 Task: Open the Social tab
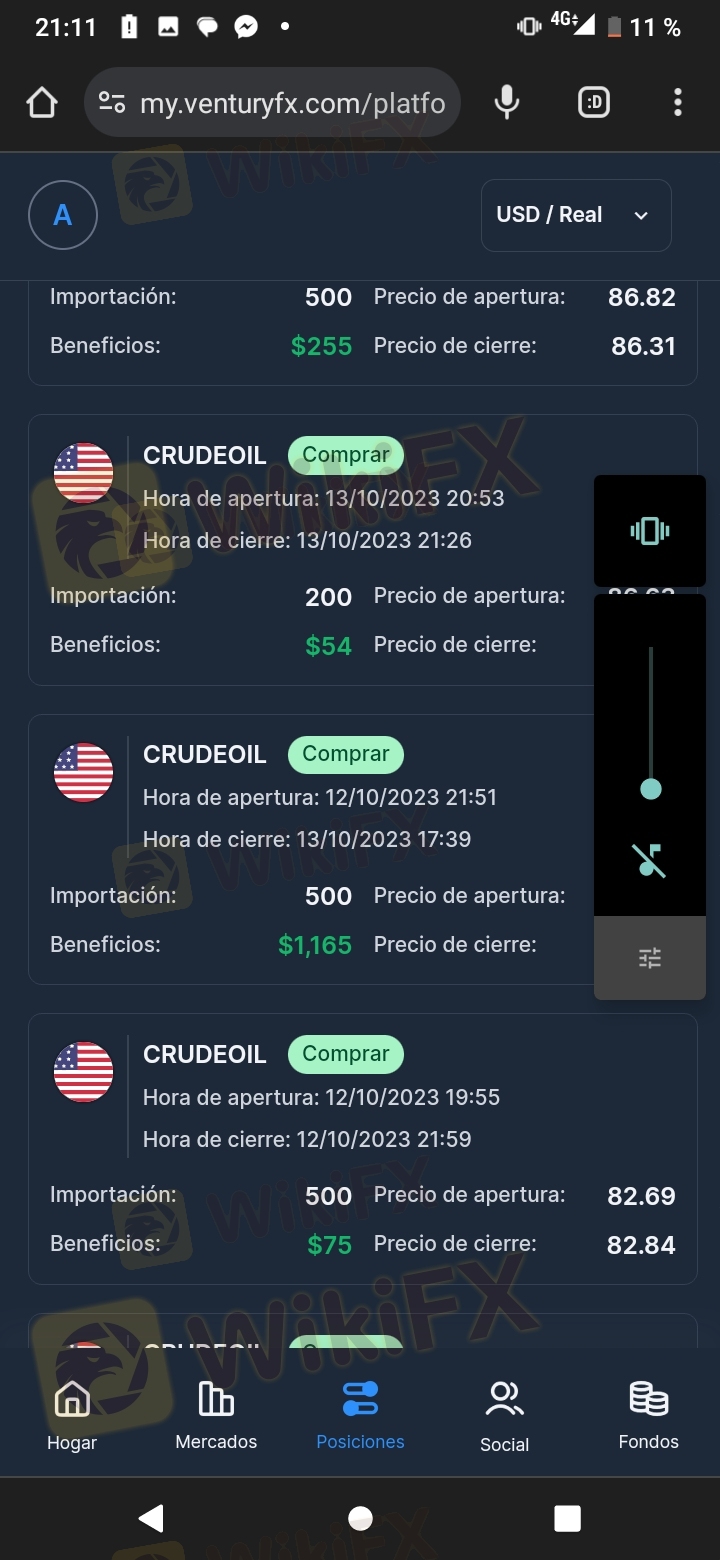click(x=504, y=1416)
